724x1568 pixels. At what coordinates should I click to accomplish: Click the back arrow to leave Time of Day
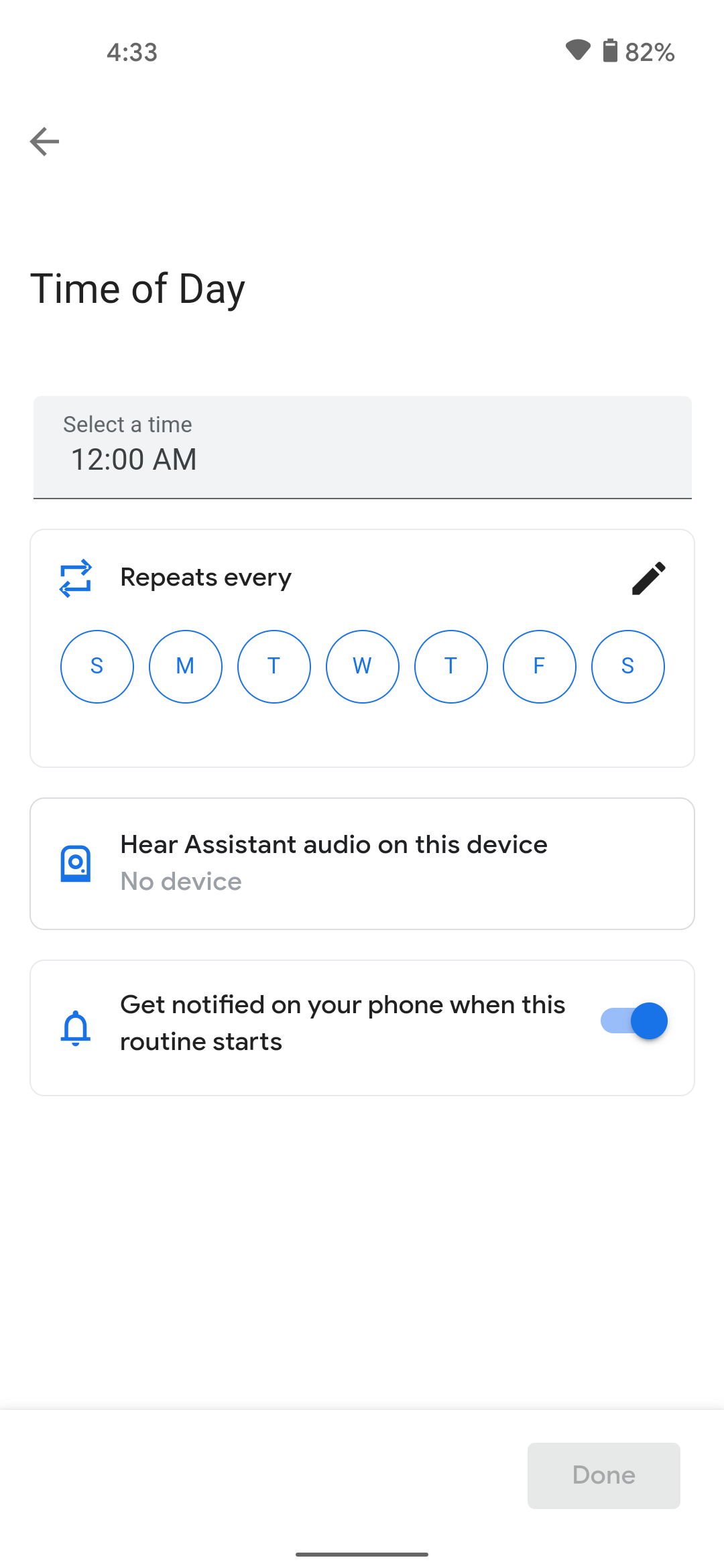point(43,141)
